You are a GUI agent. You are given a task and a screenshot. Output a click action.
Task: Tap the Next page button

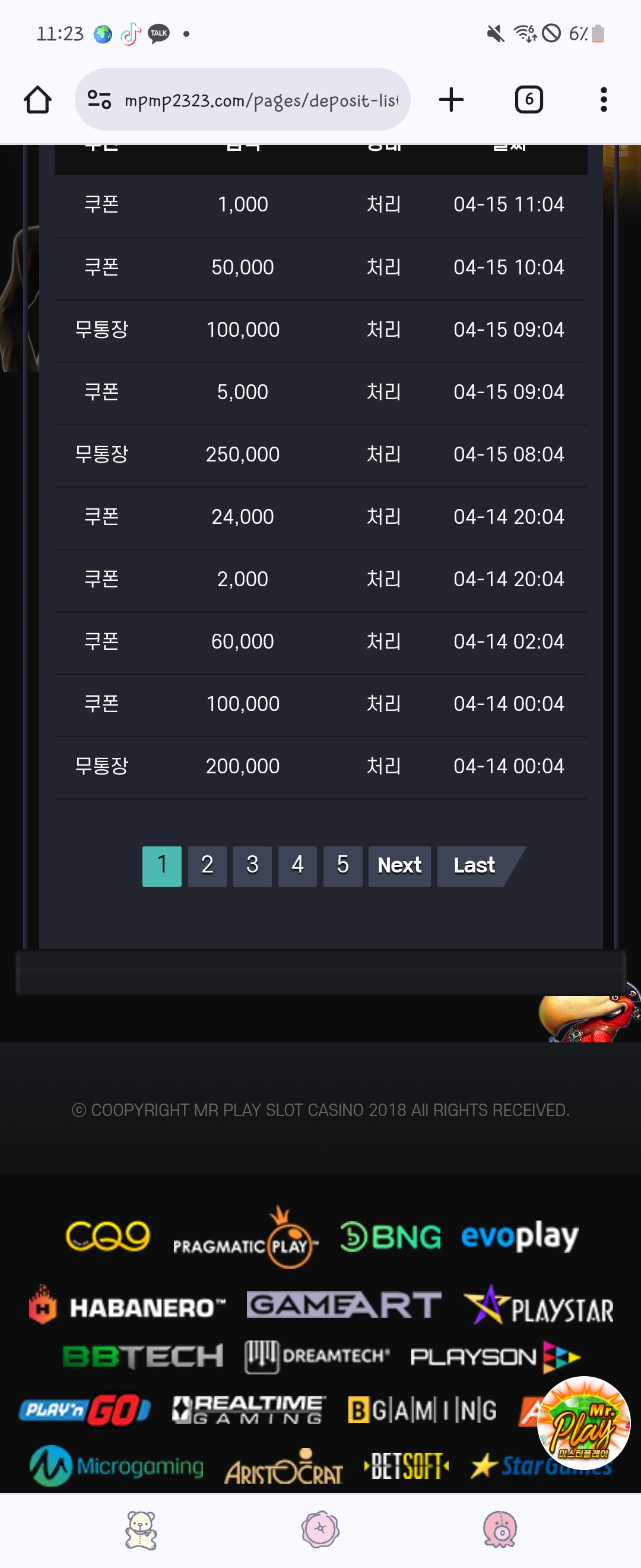click(x=399, y=865)
